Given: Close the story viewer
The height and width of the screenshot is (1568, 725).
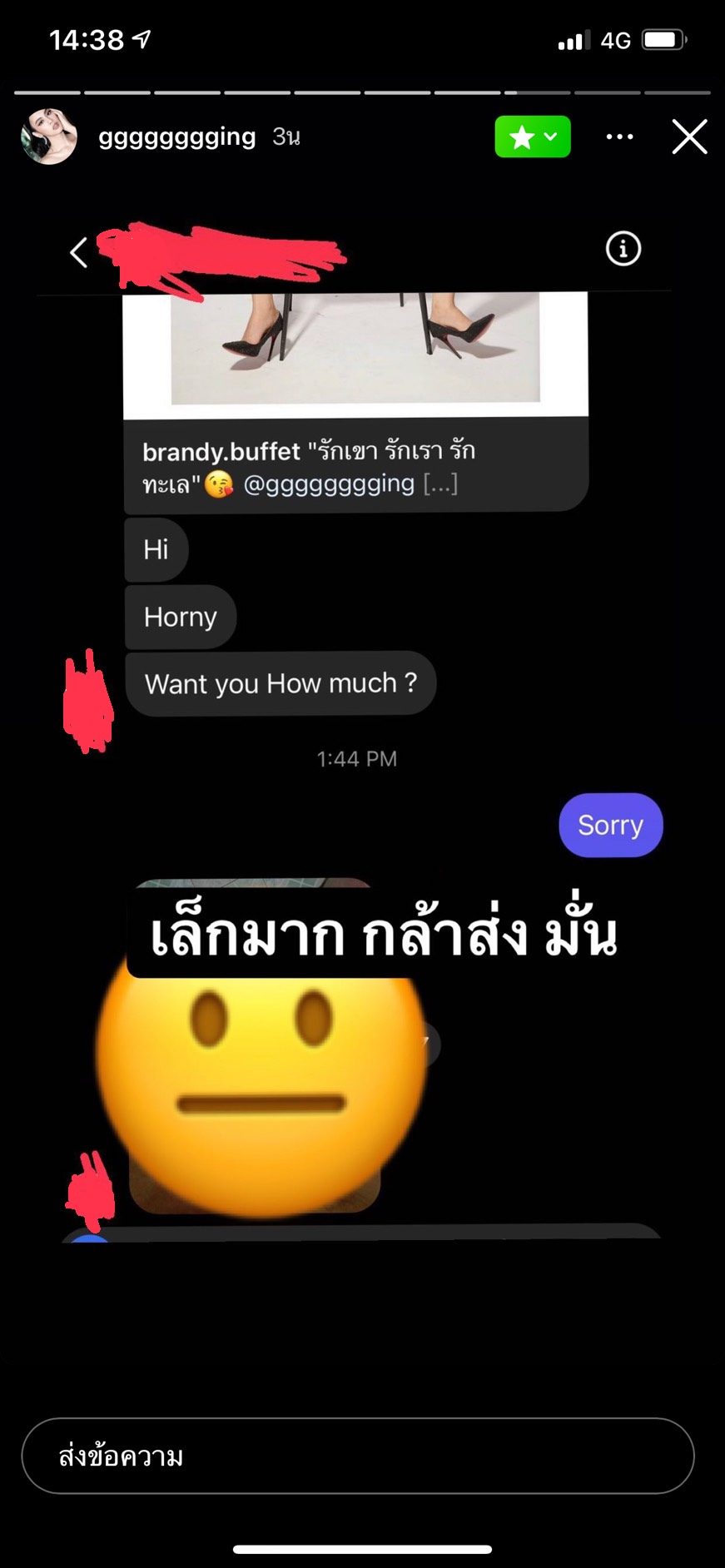Looking at the screenshot, I should [689, 136].
